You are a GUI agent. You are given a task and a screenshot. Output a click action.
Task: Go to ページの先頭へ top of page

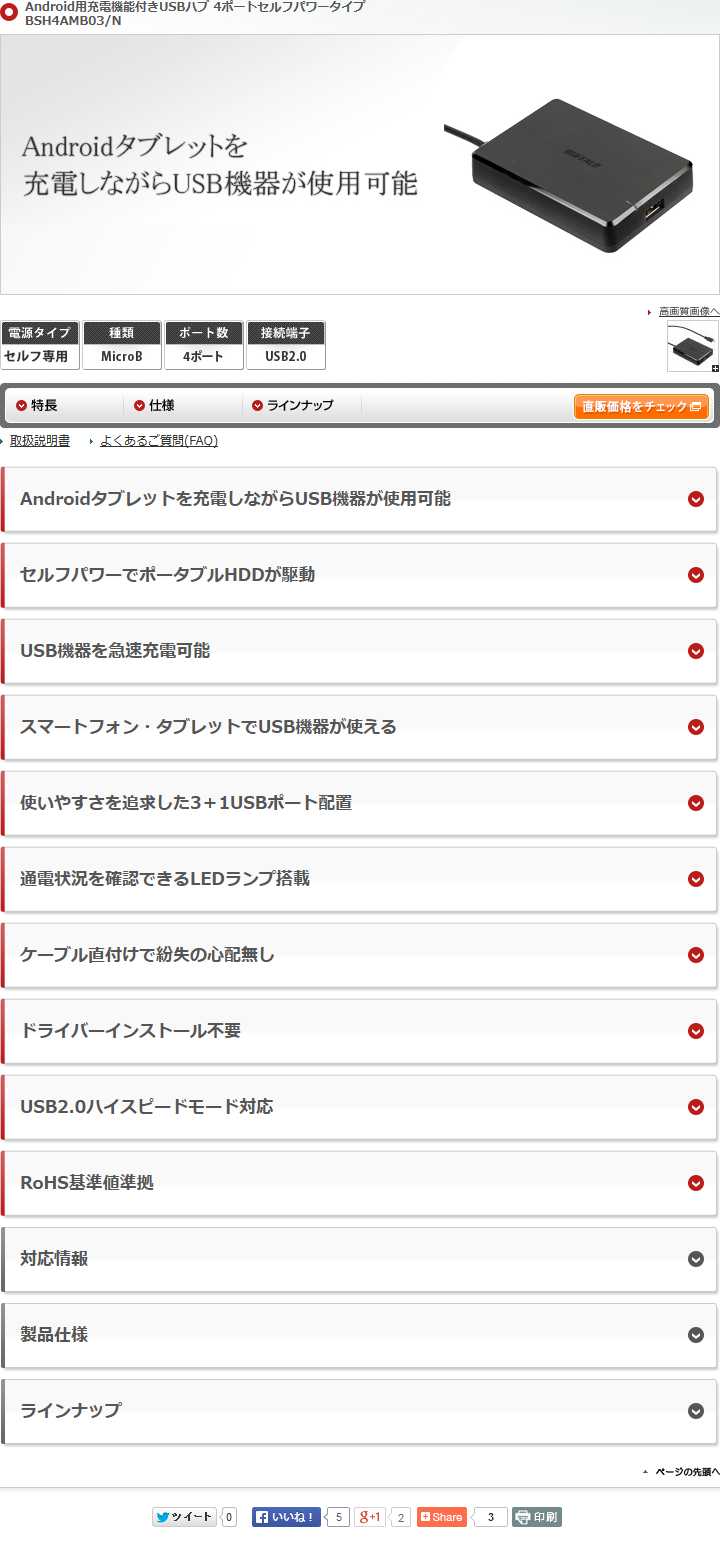[681, 1471]
